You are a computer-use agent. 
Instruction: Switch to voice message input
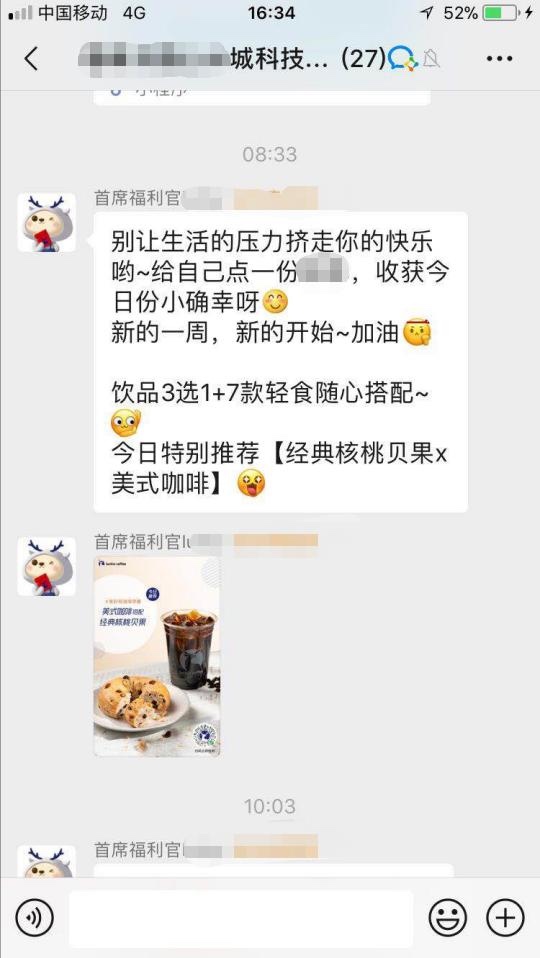pyautogui.click(x=34, y=918)
